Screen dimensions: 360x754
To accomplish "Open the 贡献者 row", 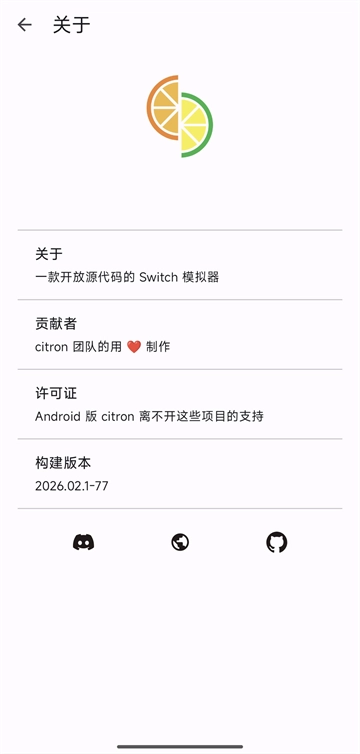I will tap(180, 335).
